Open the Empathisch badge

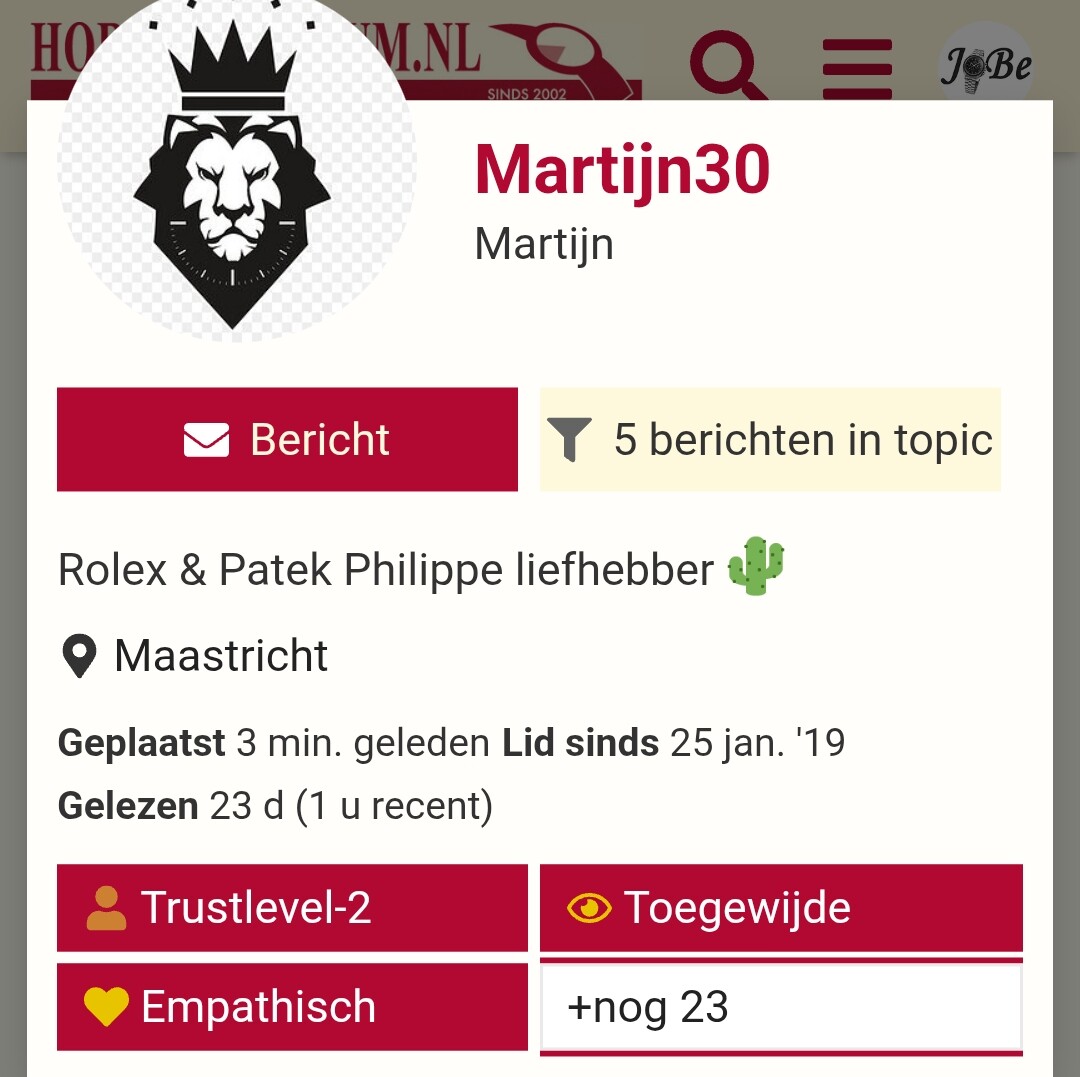[x=292, y=1007]
